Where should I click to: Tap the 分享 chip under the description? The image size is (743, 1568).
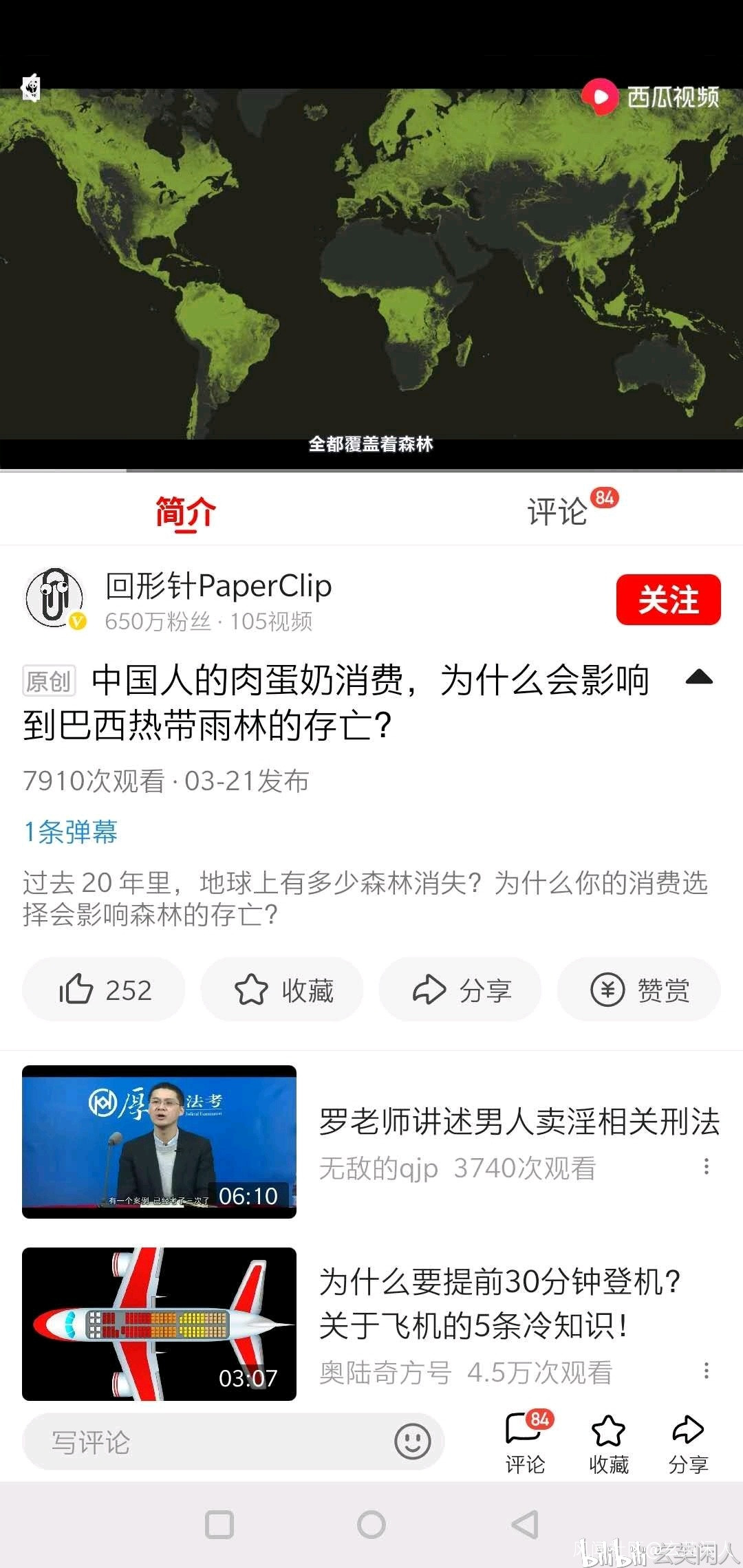point(460,990)
